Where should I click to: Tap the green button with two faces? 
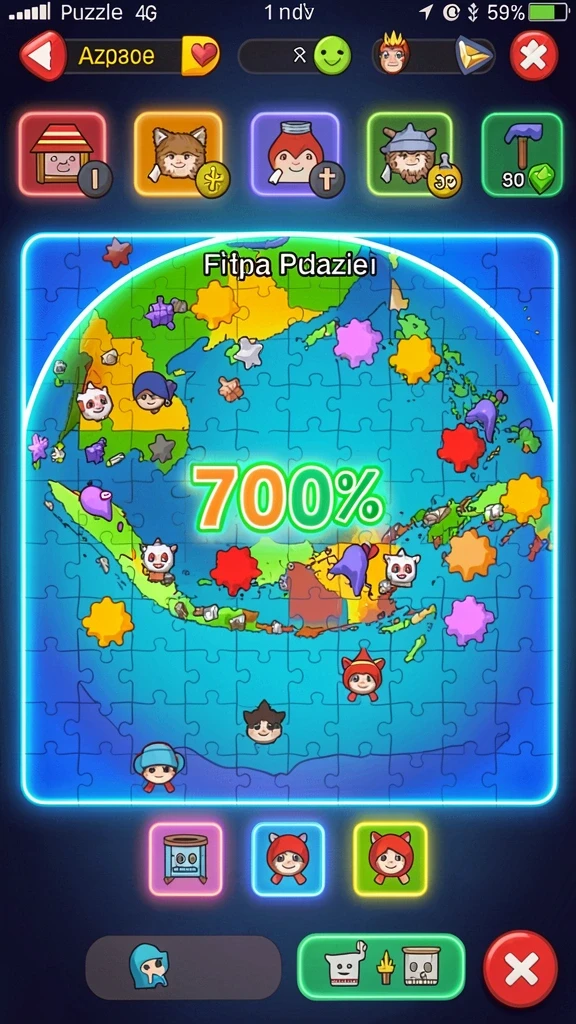pos(381,967)
